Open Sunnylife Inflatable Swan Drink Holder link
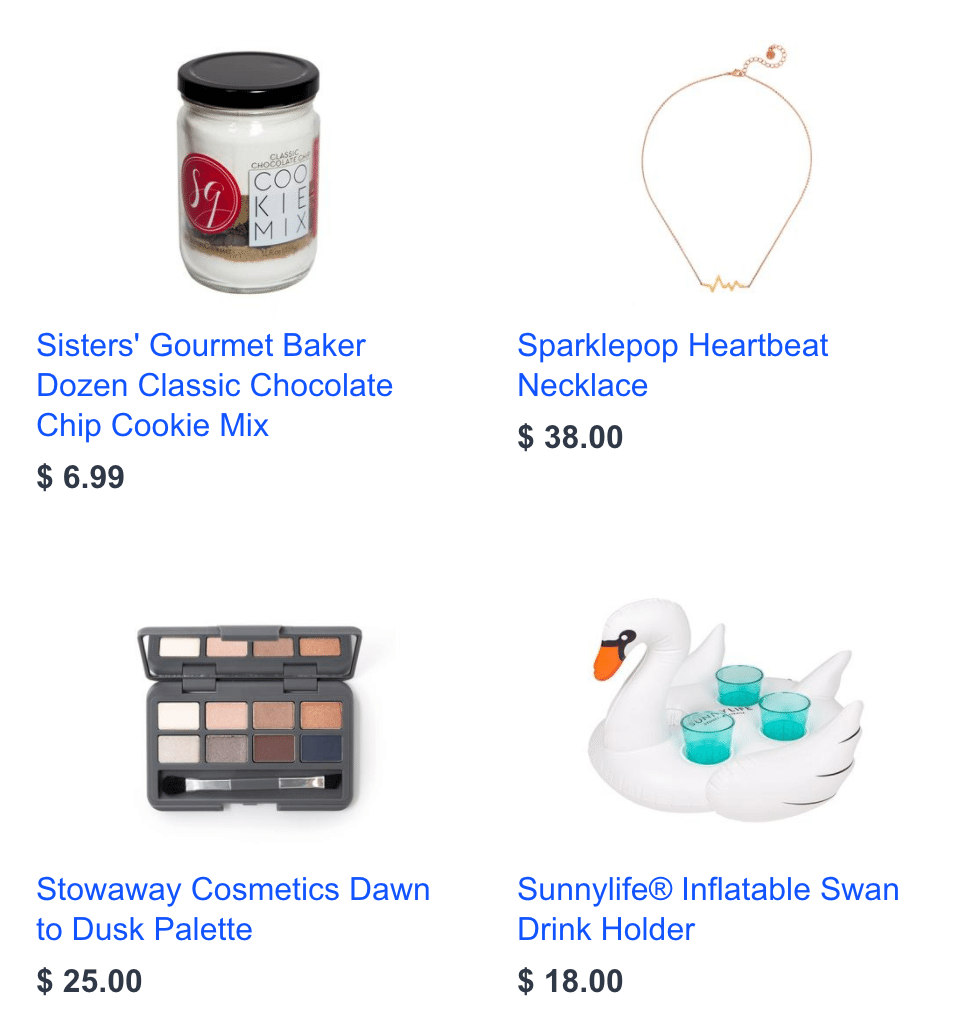Screen dimensions: 964x1022 707,909
